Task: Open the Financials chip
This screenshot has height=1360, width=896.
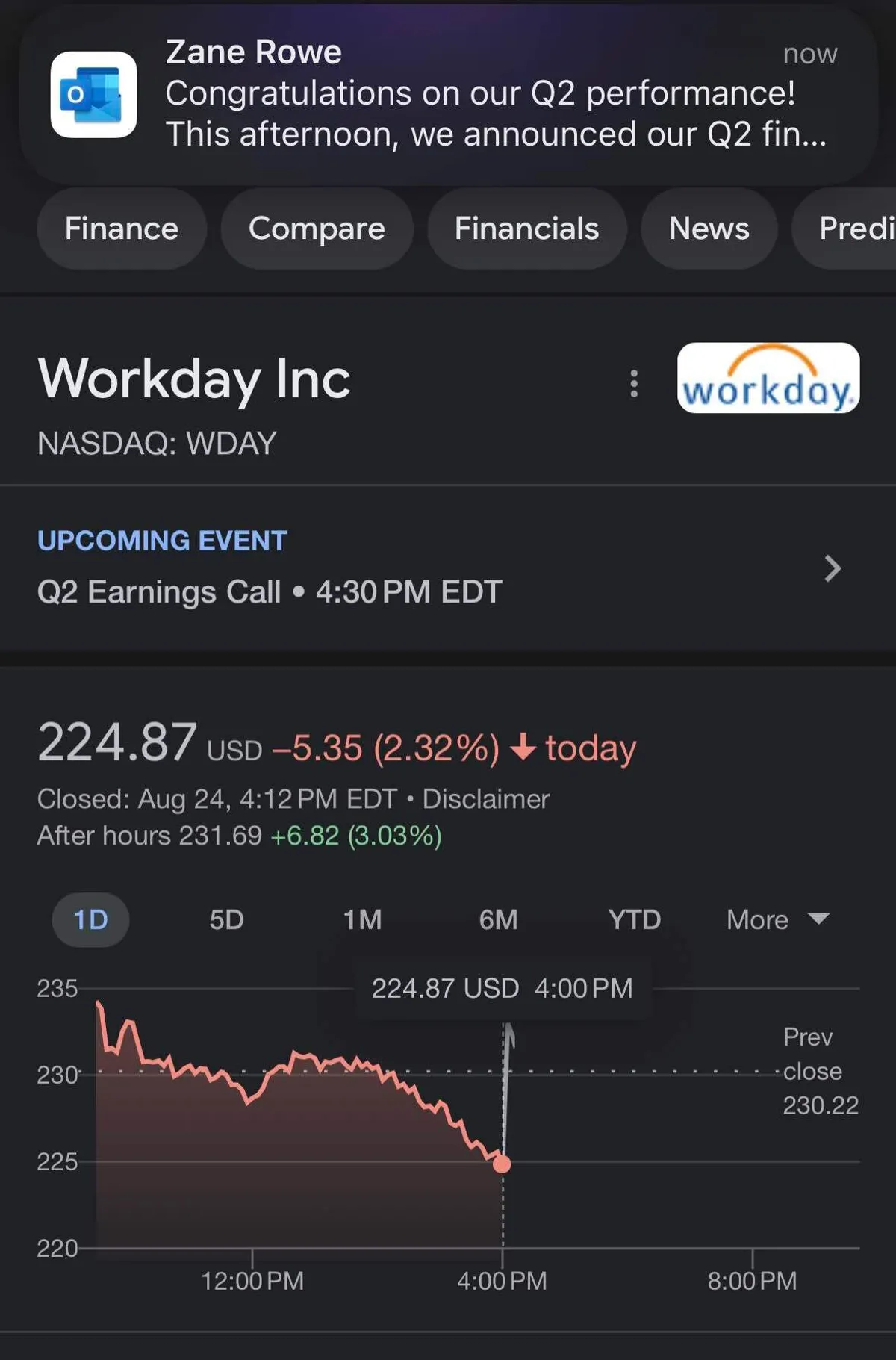Action: pos(526,229)
